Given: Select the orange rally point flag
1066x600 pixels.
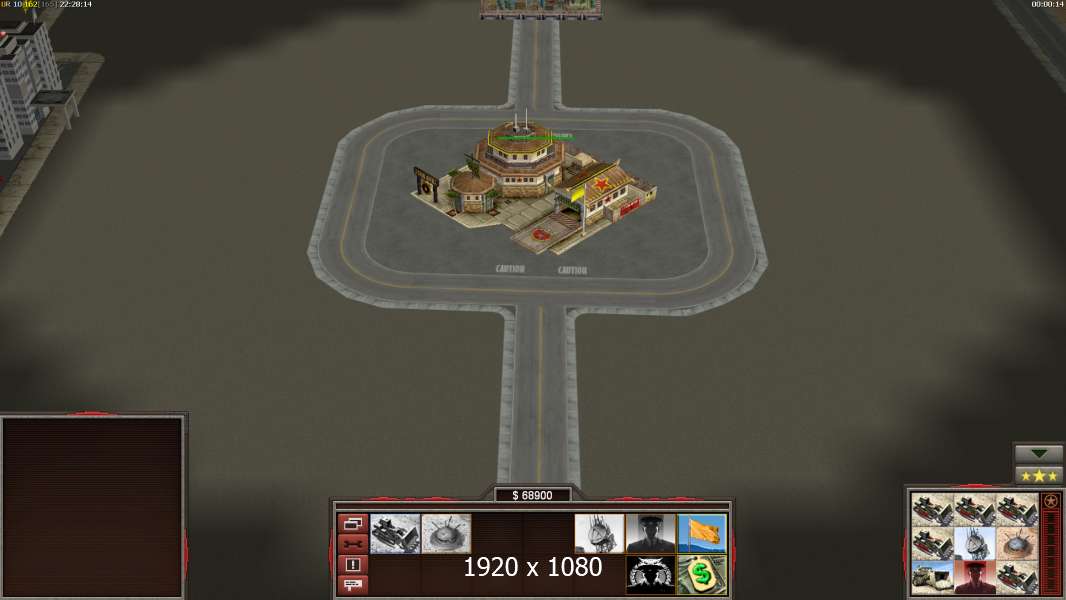Looking at the screenshot, I should coord(702,533).
